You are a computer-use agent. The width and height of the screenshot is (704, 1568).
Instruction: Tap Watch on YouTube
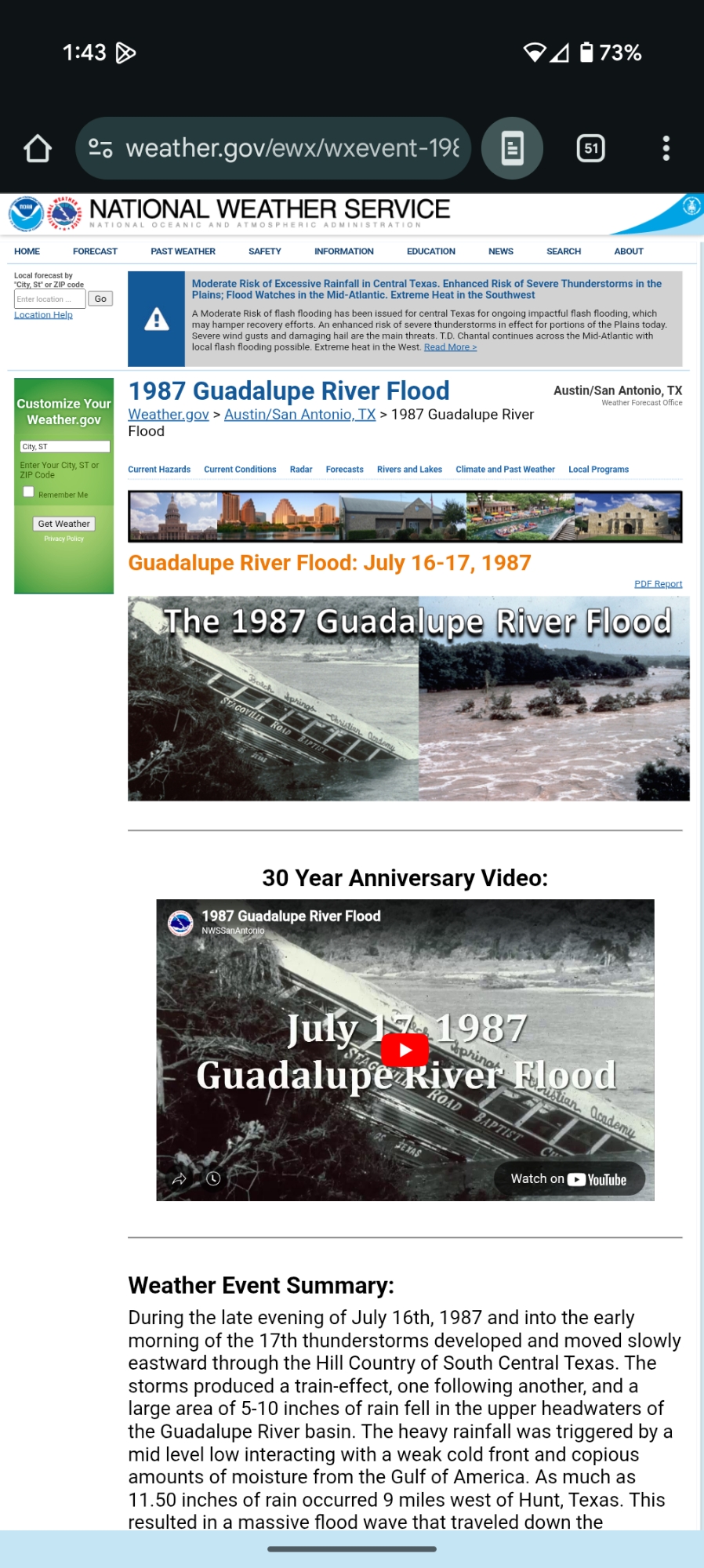569,1179
